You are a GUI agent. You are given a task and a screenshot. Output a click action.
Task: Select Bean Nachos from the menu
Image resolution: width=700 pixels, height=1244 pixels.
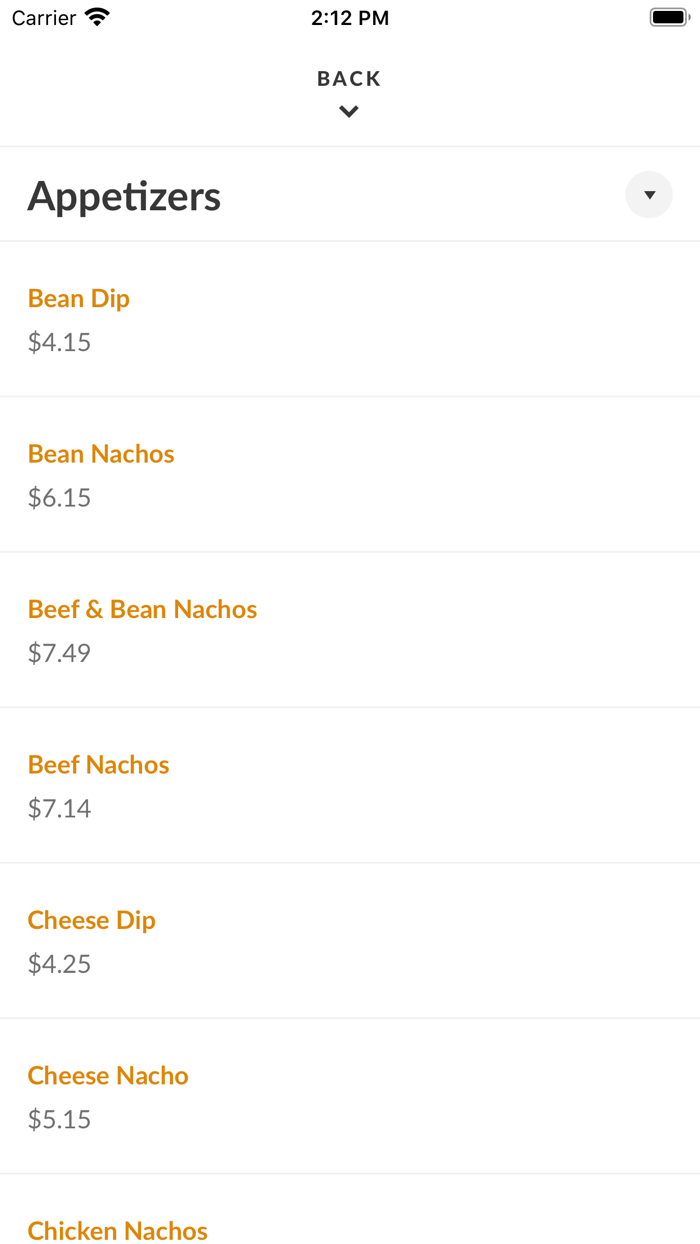coord(101,454)
